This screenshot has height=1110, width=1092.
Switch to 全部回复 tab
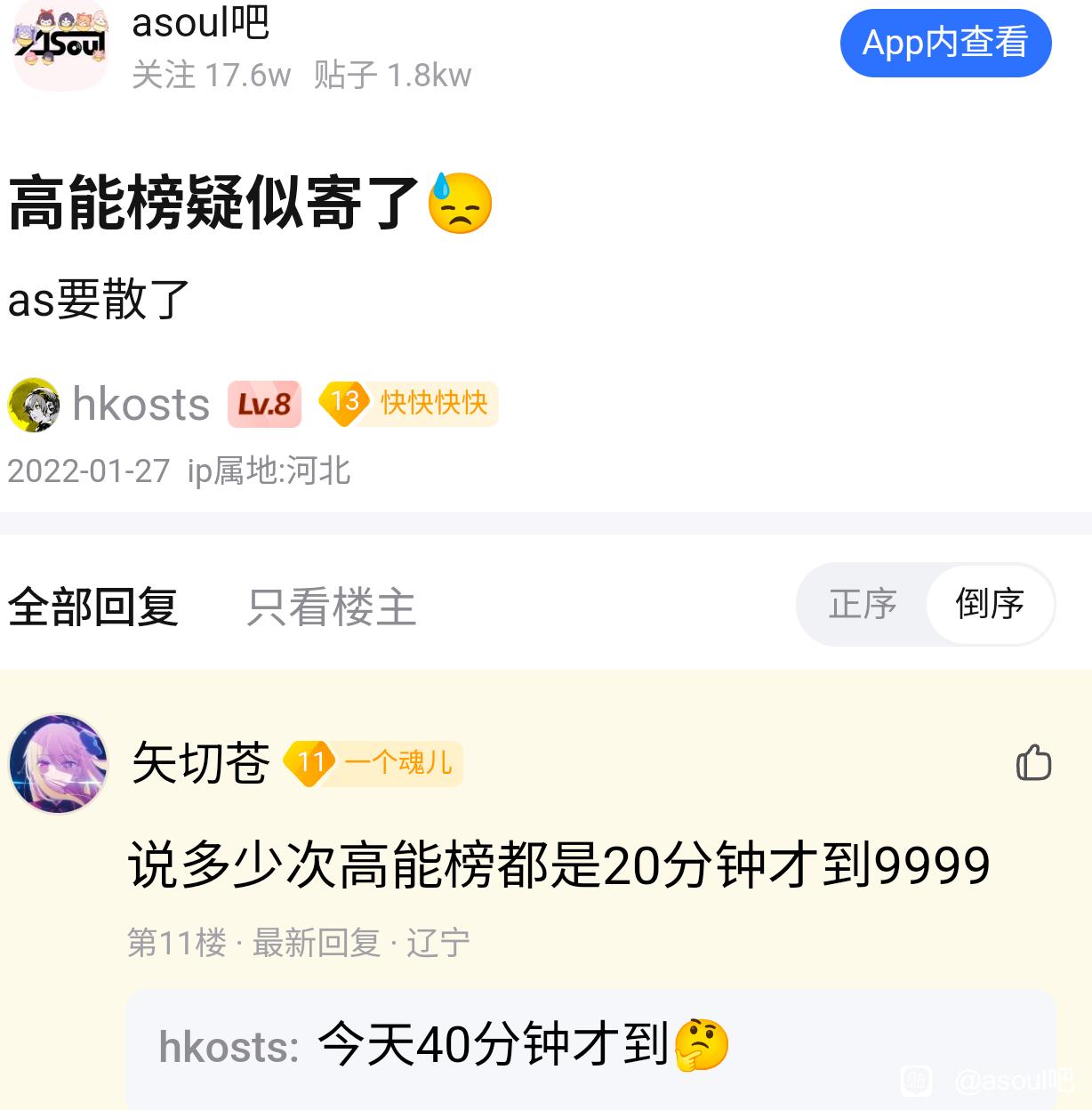click(93, 607)
